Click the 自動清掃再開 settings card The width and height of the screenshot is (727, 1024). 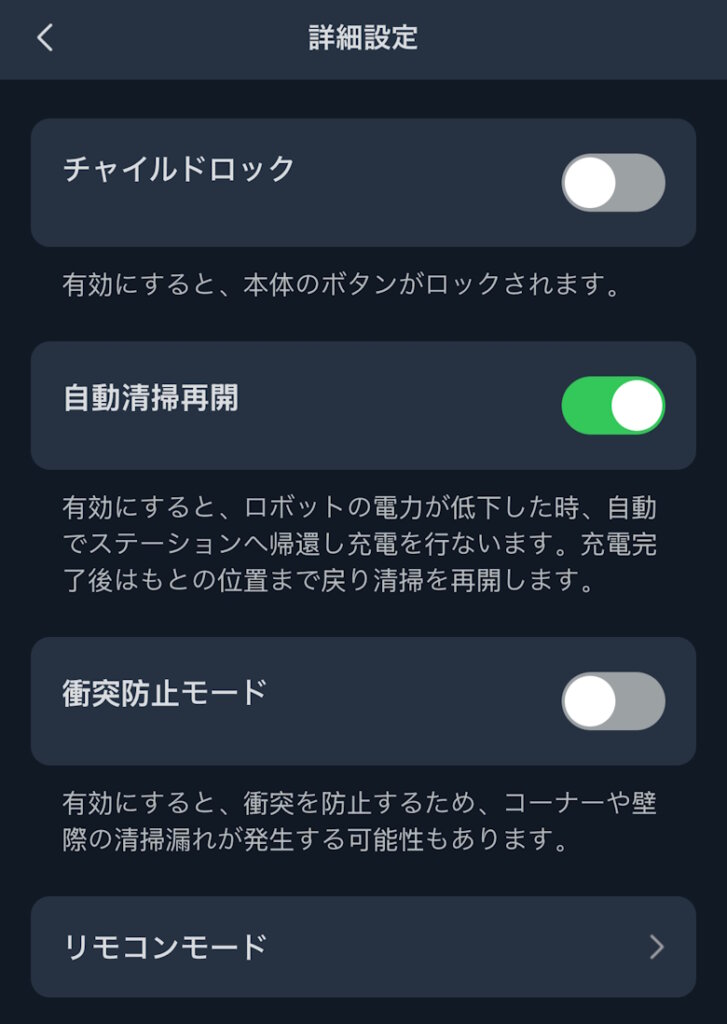point(363,403)
